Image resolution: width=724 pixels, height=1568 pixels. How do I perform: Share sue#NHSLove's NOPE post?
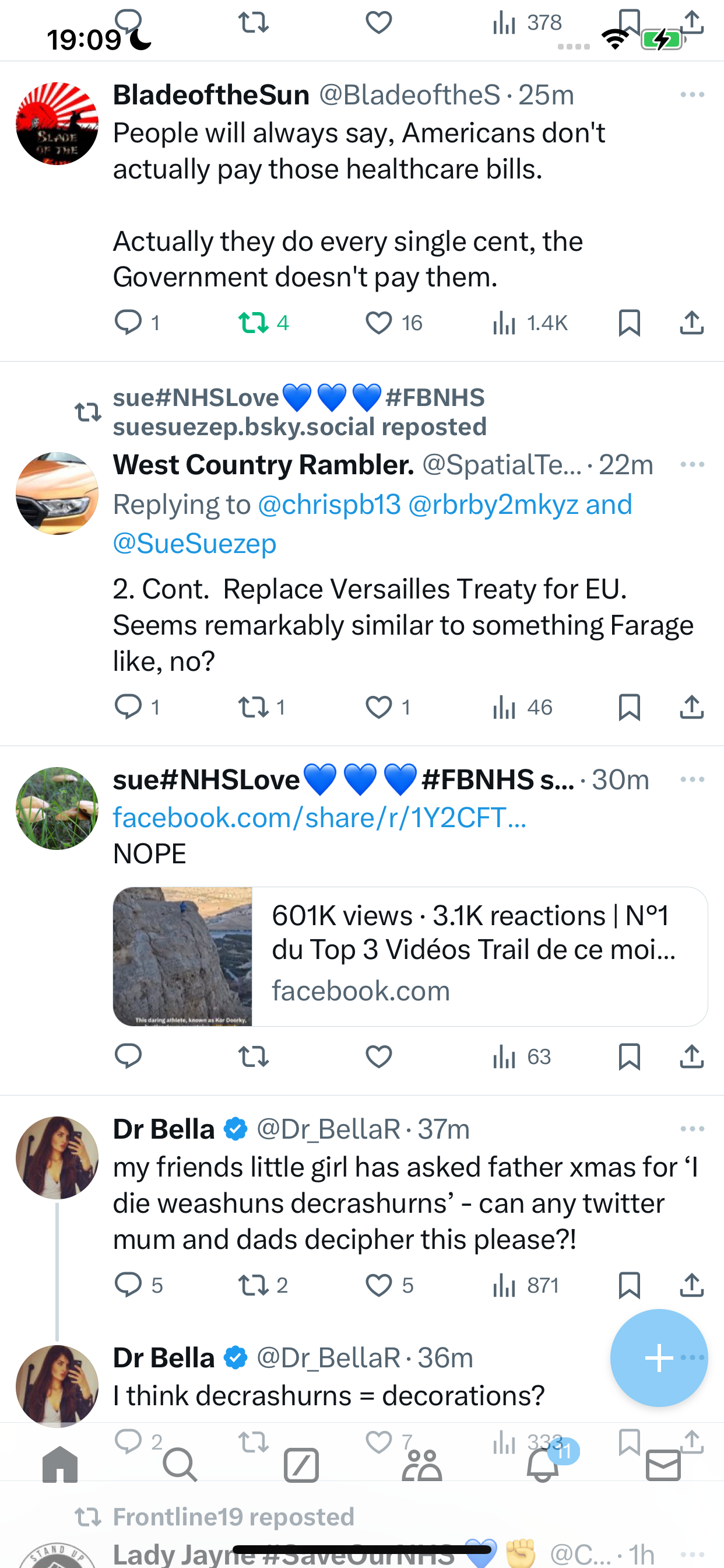click(x=692, y=1056)
